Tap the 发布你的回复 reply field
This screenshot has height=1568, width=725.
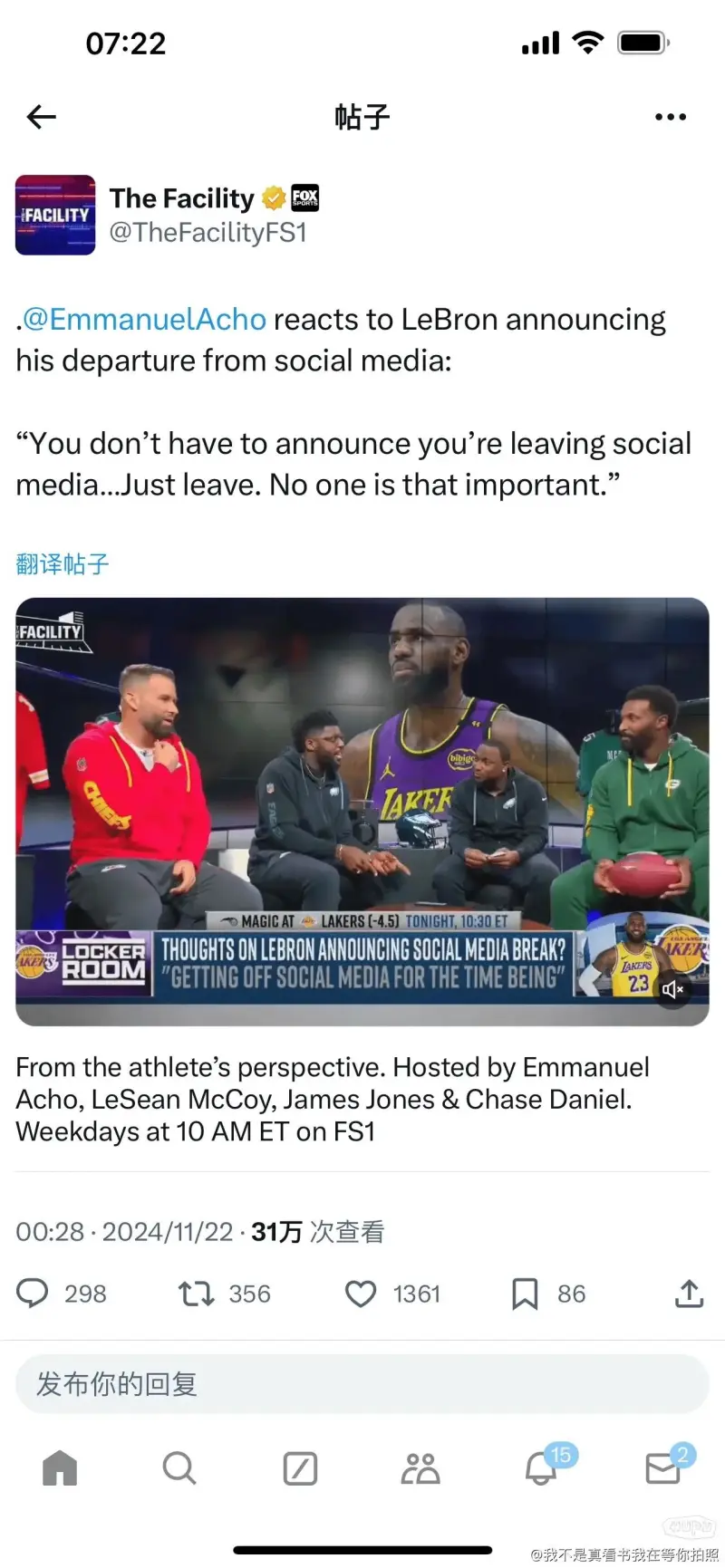point(362,1384)
